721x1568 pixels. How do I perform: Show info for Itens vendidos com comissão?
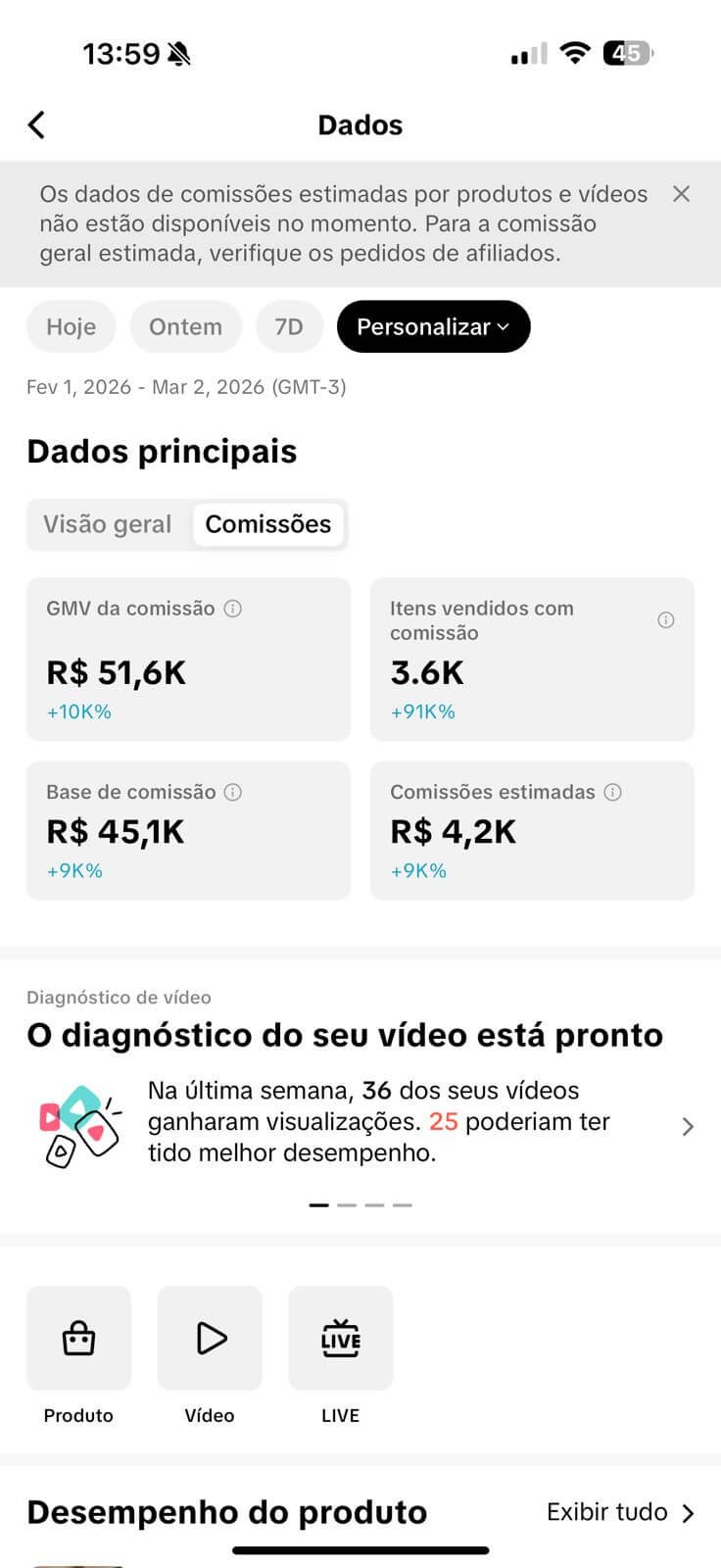pos(666,620)
